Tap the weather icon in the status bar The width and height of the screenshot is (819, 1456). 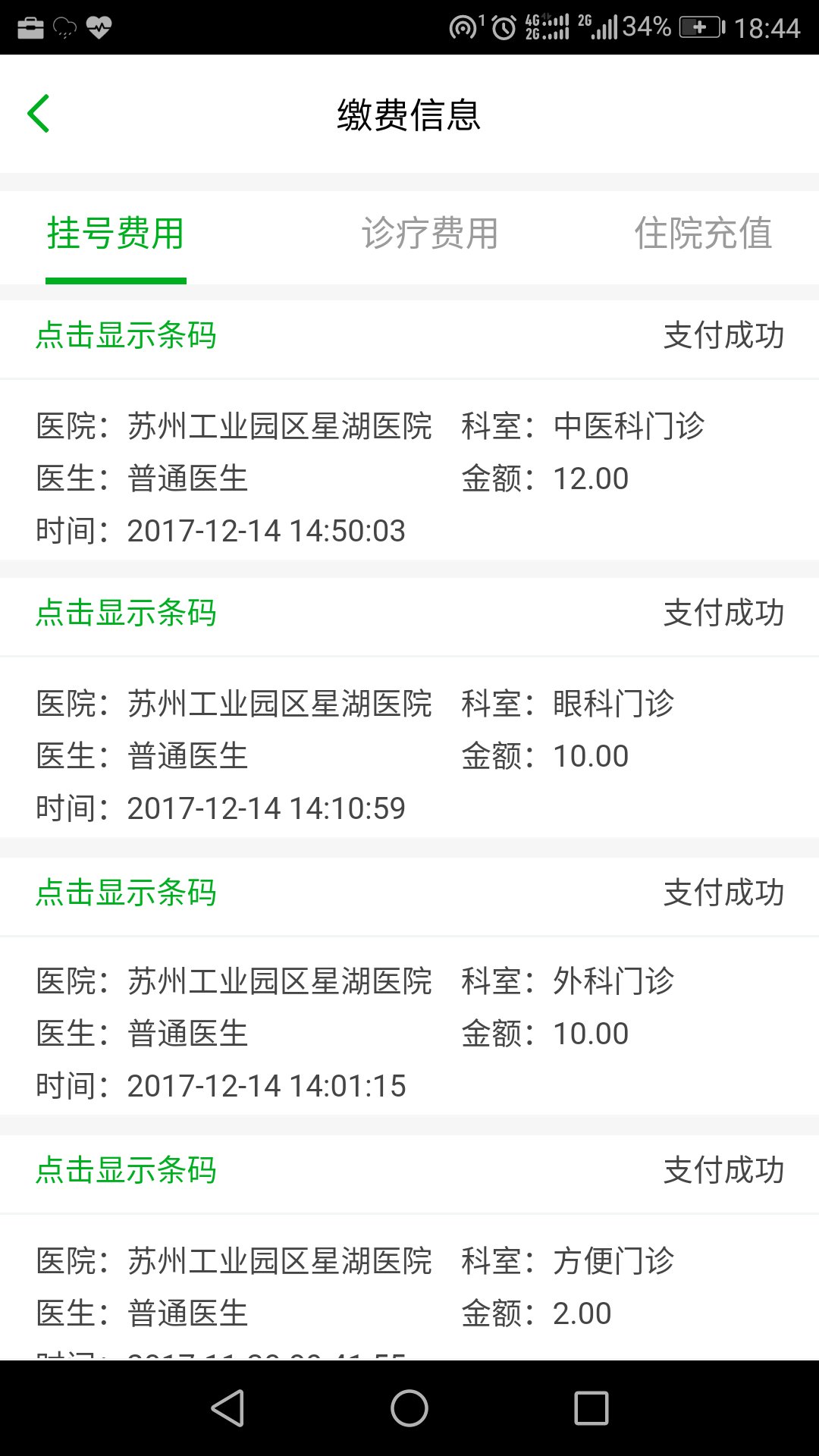pos(63,25)
